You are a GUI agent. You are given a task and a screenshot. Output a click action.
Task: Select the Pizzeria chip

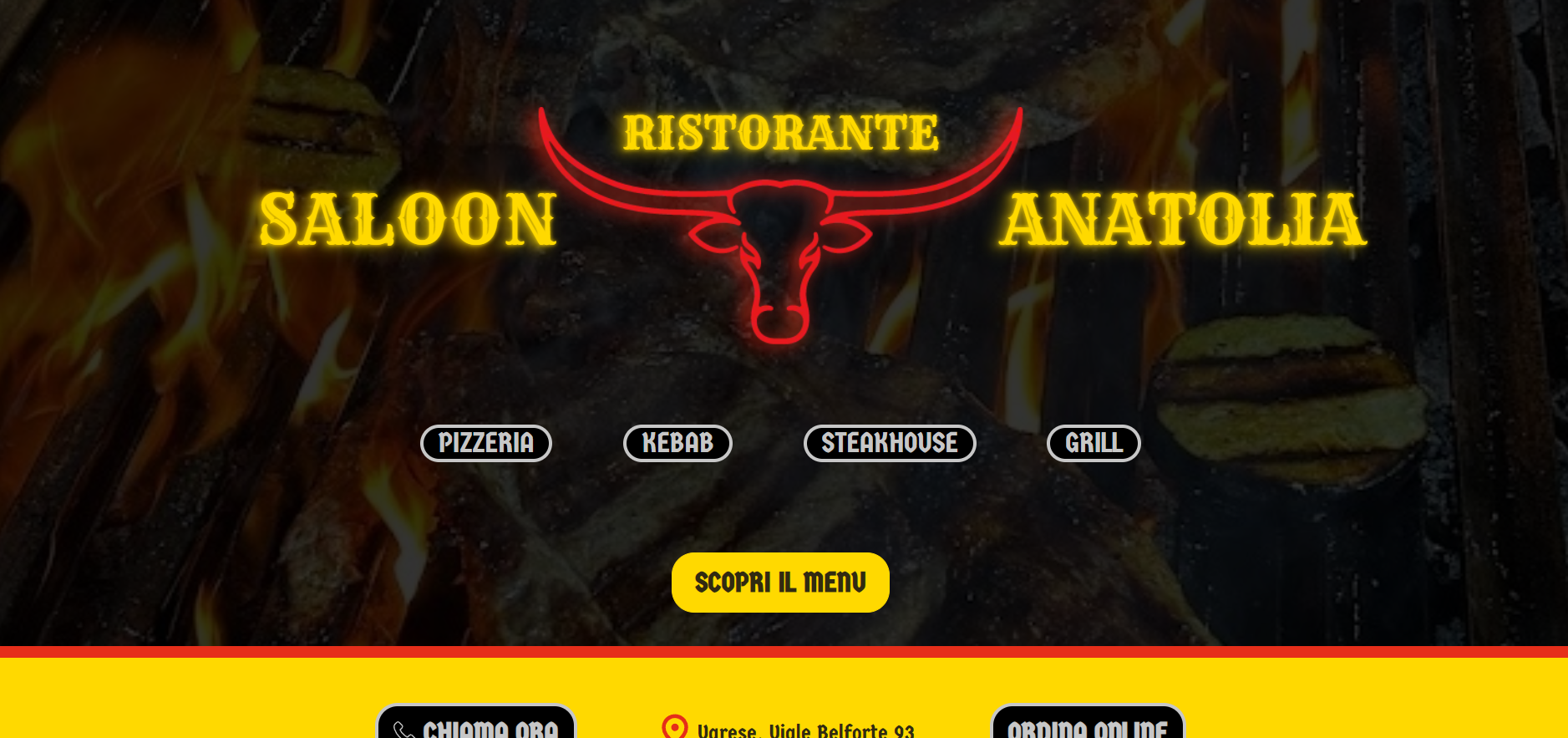[485, 443]
